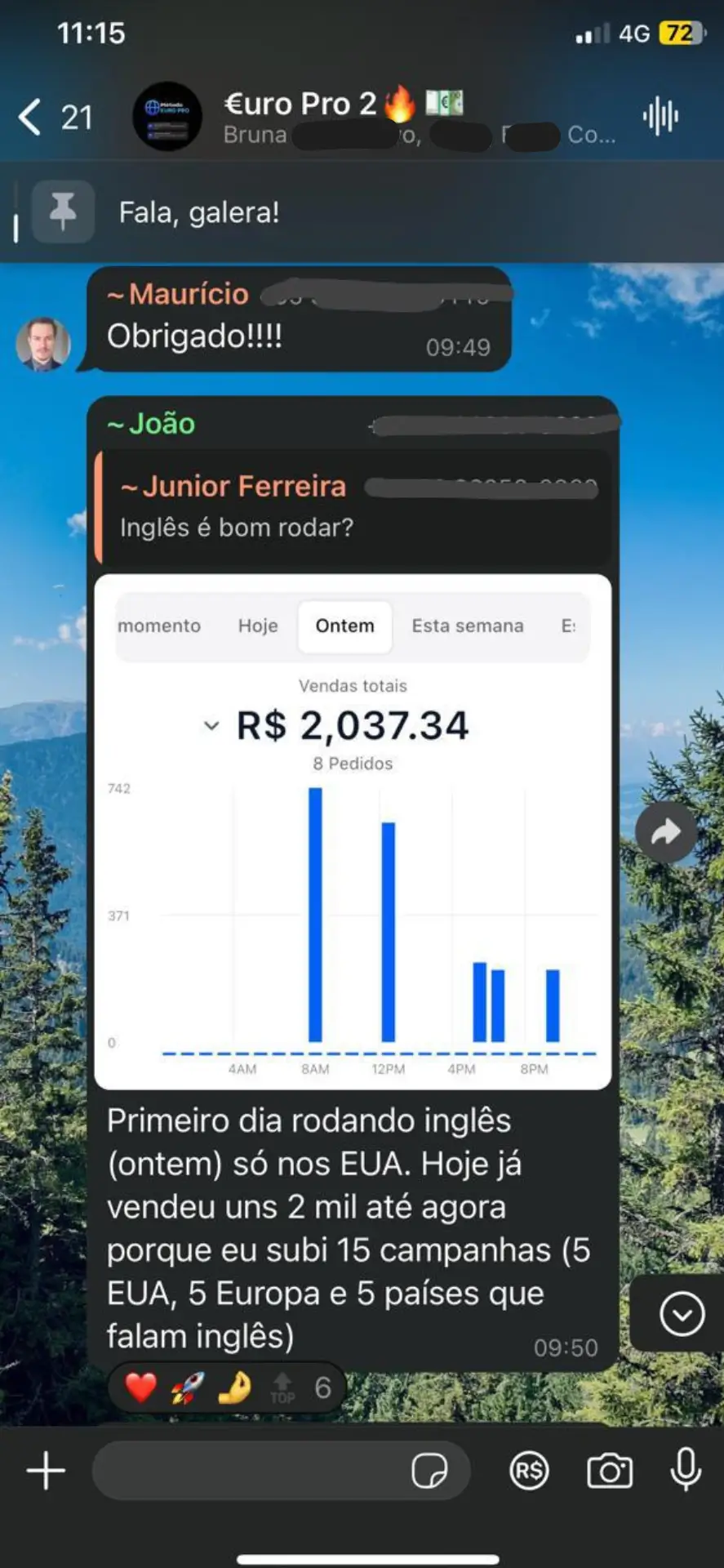This screenshot has width=724, height=1568.
Task: Open Maurício's profile picture
Action: 43,343
